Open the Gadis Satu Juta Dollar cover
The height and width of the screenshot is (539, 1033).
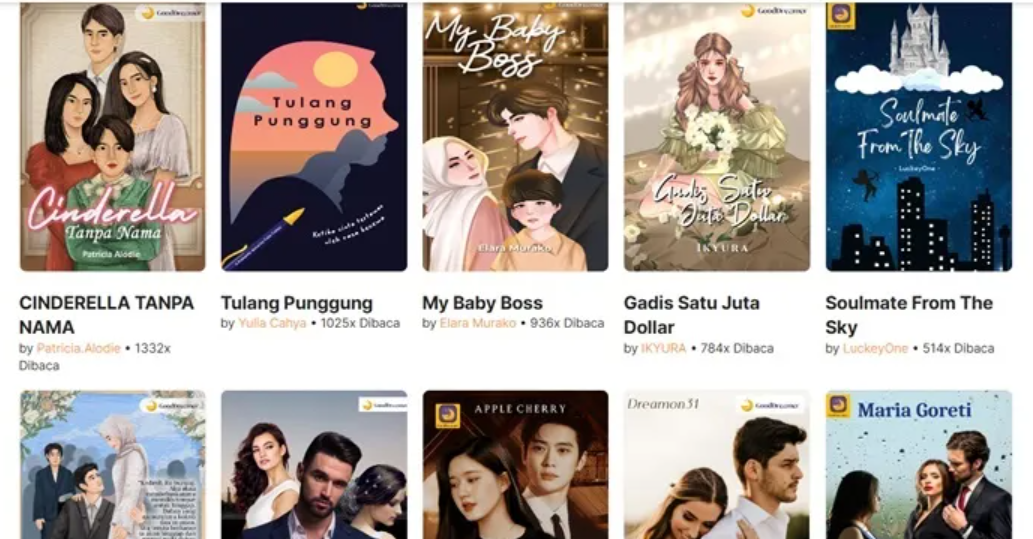pyautogui.click(x=717, y=137)
